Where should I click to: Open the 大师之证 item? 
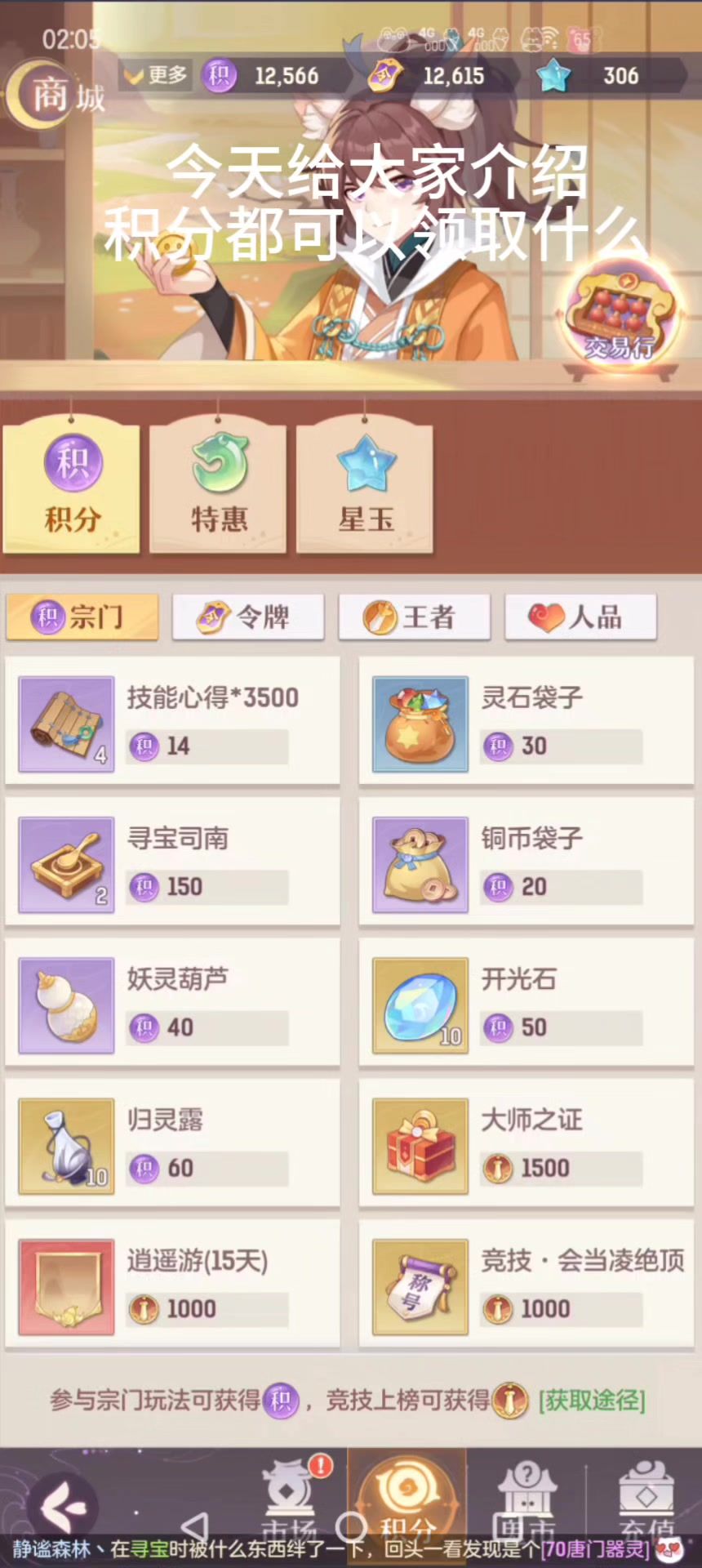(526, 1144)
